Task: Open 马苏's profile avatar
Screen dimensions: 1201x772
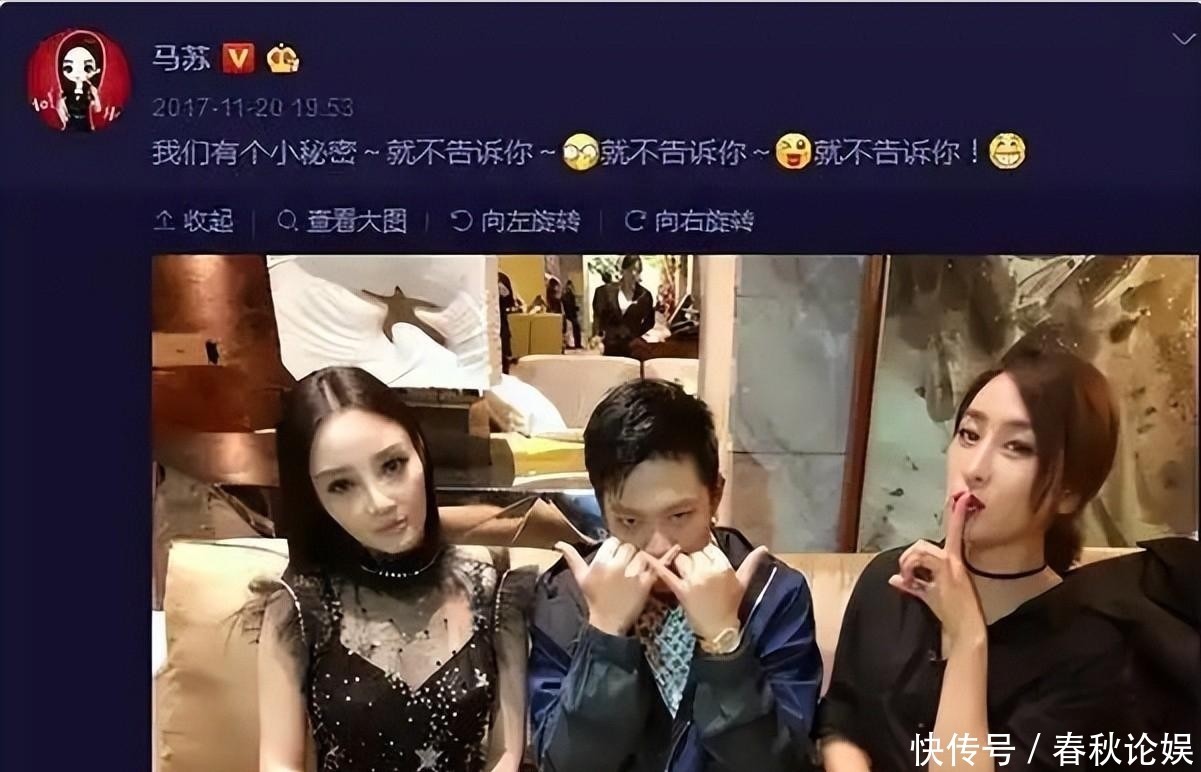Action: tap(78, 80)
